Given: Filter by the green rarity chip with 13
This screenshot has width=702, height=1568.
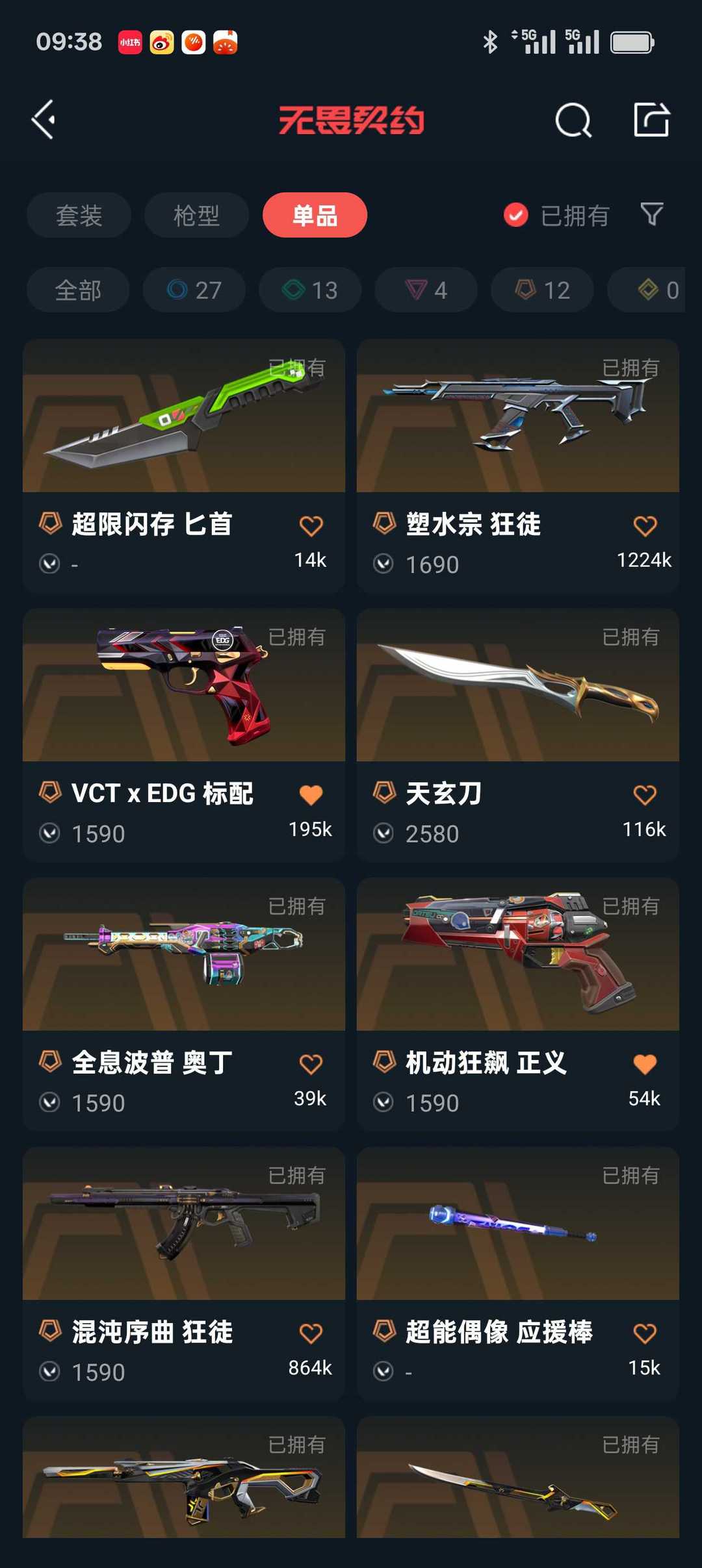Looking at the screenshot, I should pyautogui.click(x=310, y=290).
